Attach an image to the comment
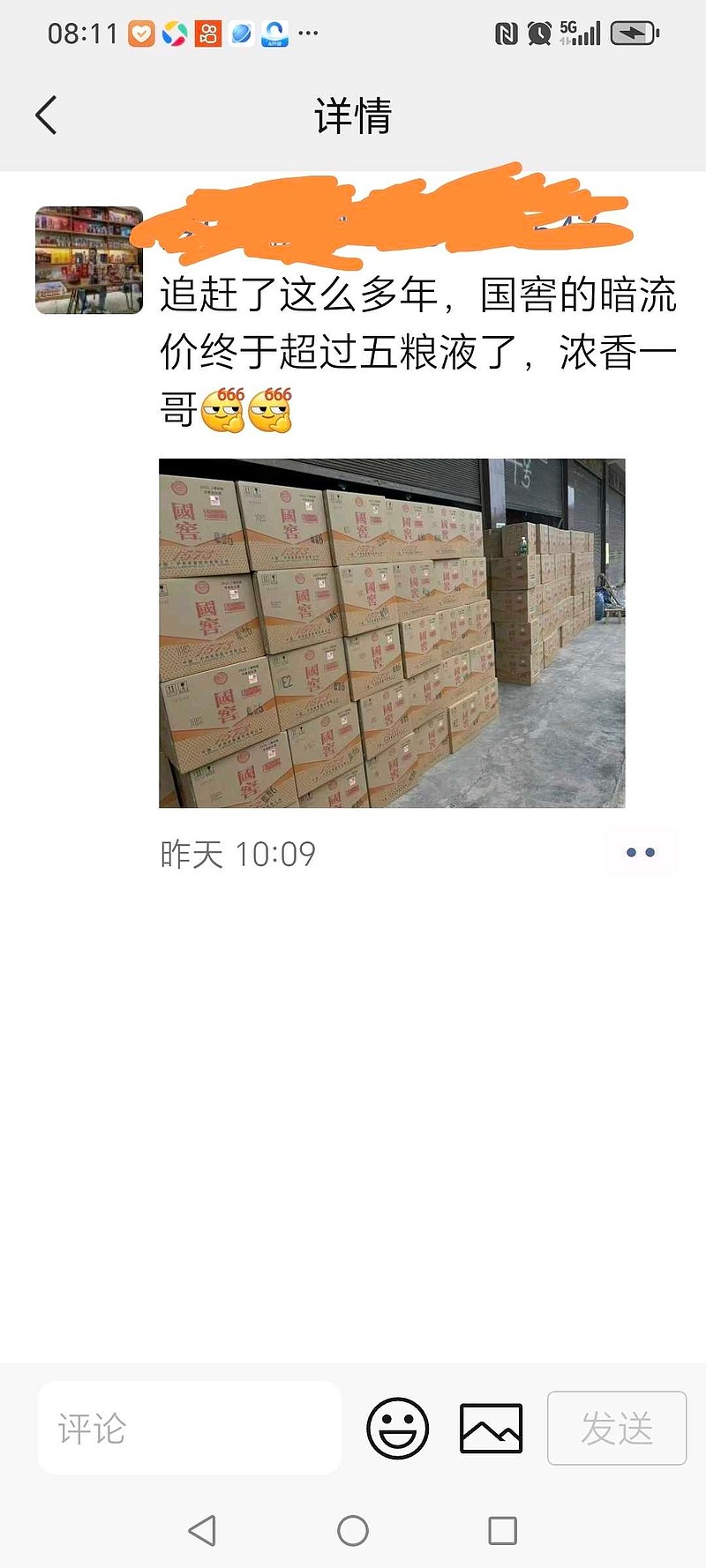Viewport: 706px width, 1568px height. (492, 1428)
